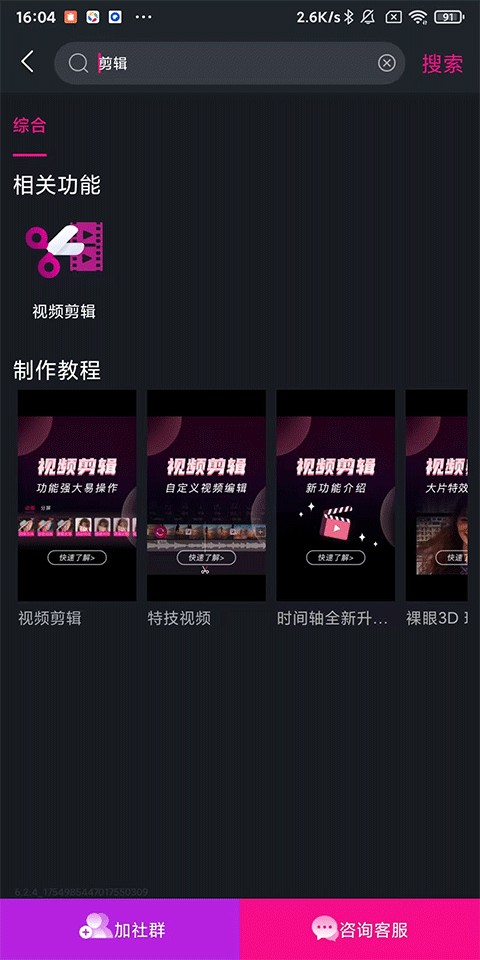This screenshot has width=480, height=960.
Task: Open the 时间轴全新升级 tutorial card
Action: 336,508
